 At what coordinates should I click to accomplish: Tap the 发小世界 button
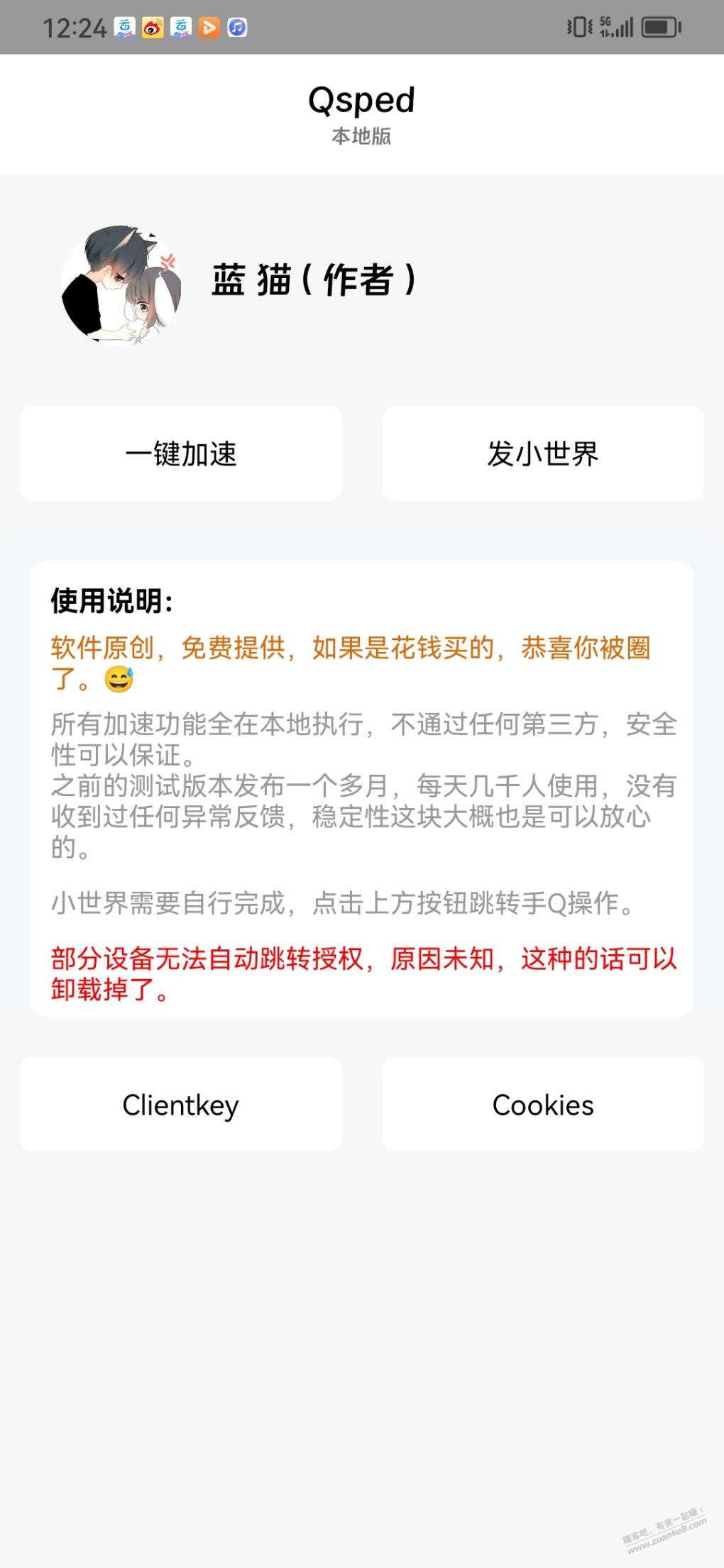point(543,454)
